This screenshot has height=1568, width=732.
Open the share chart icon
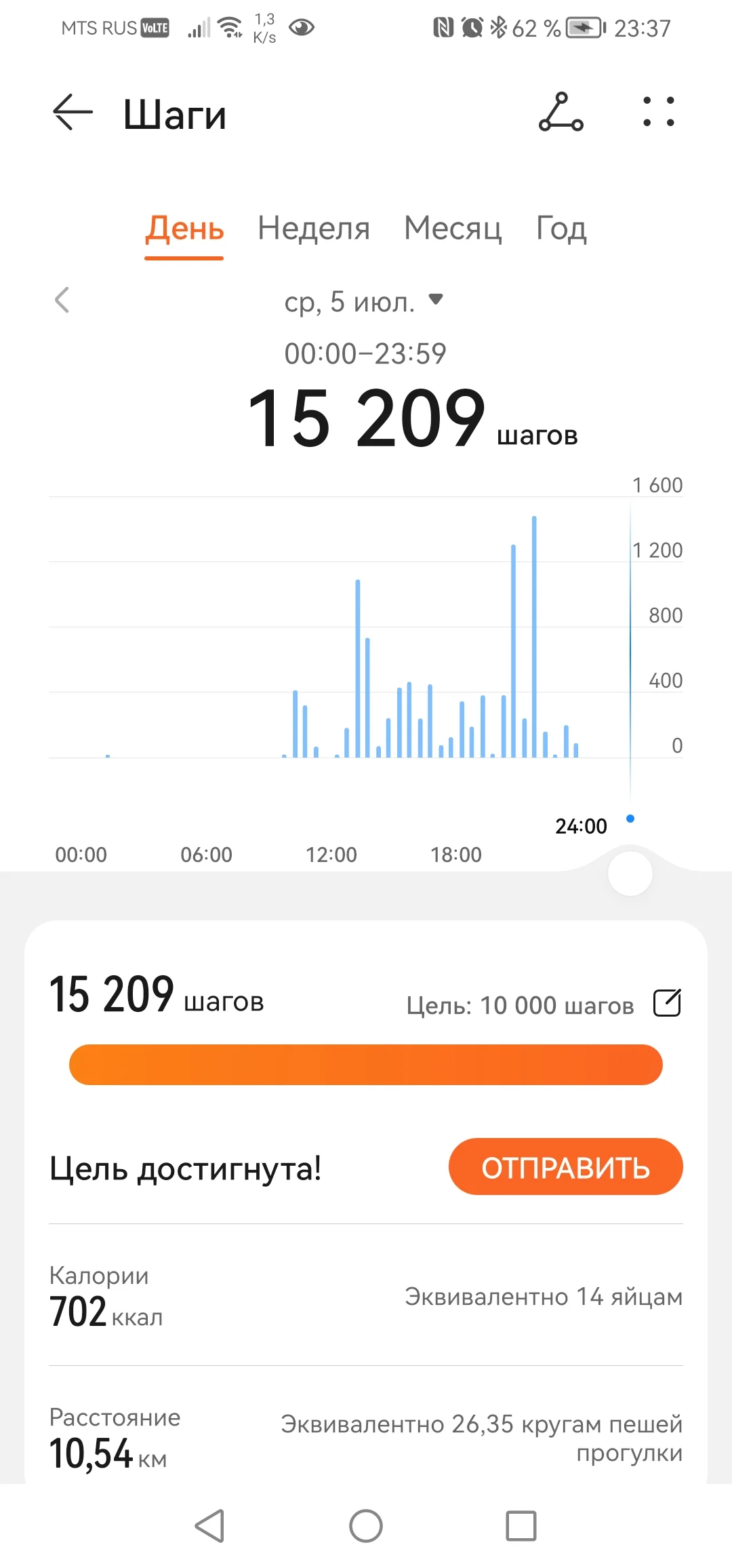[x=560, y=112]
